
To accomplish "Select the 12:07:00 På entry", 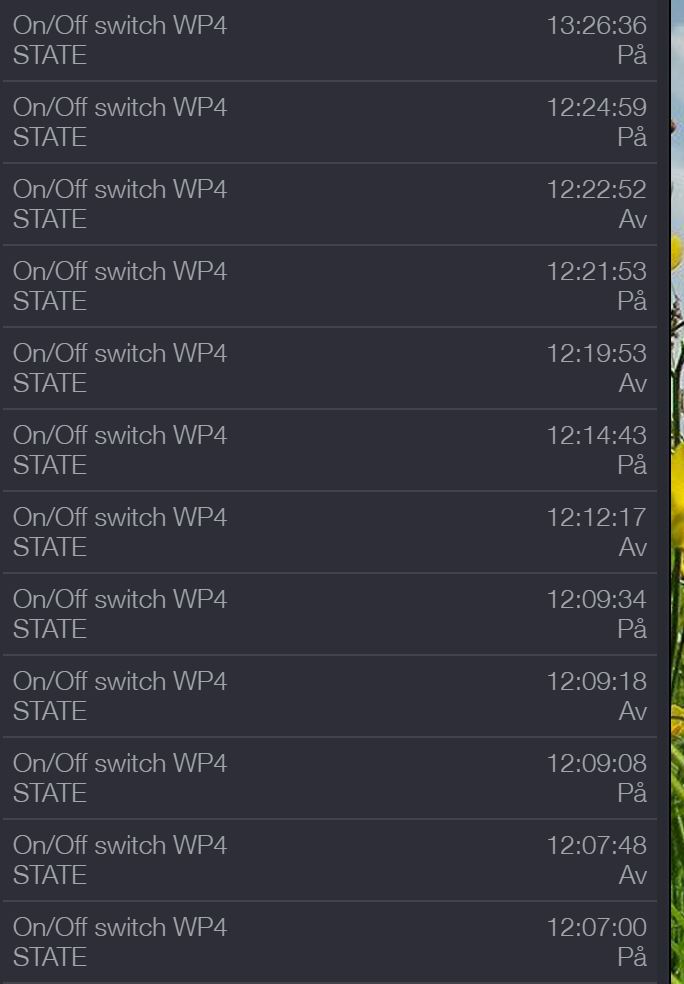I will [x=330, y=942].
